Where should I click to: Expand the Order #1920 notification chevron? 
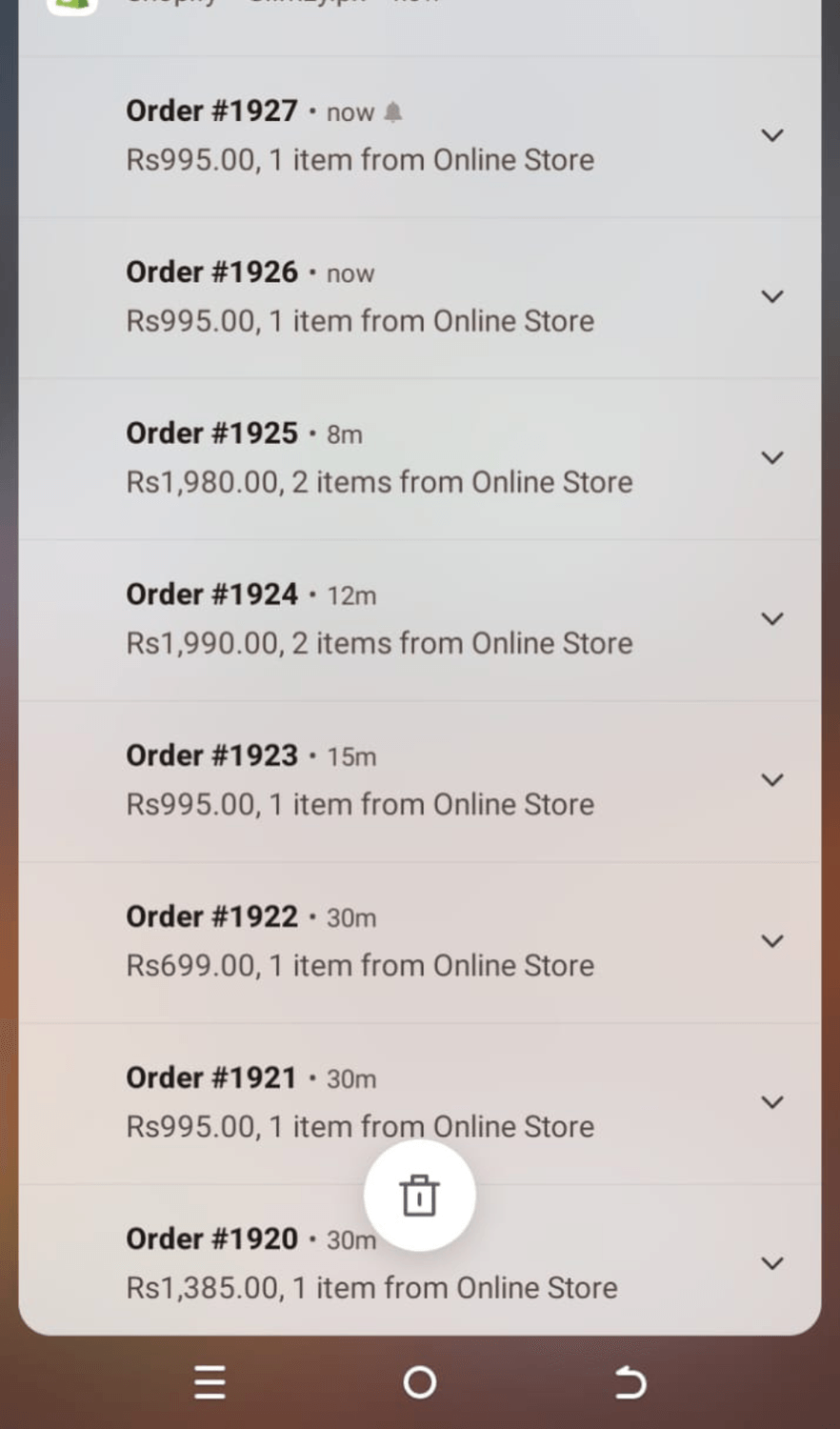[772, 1263]
